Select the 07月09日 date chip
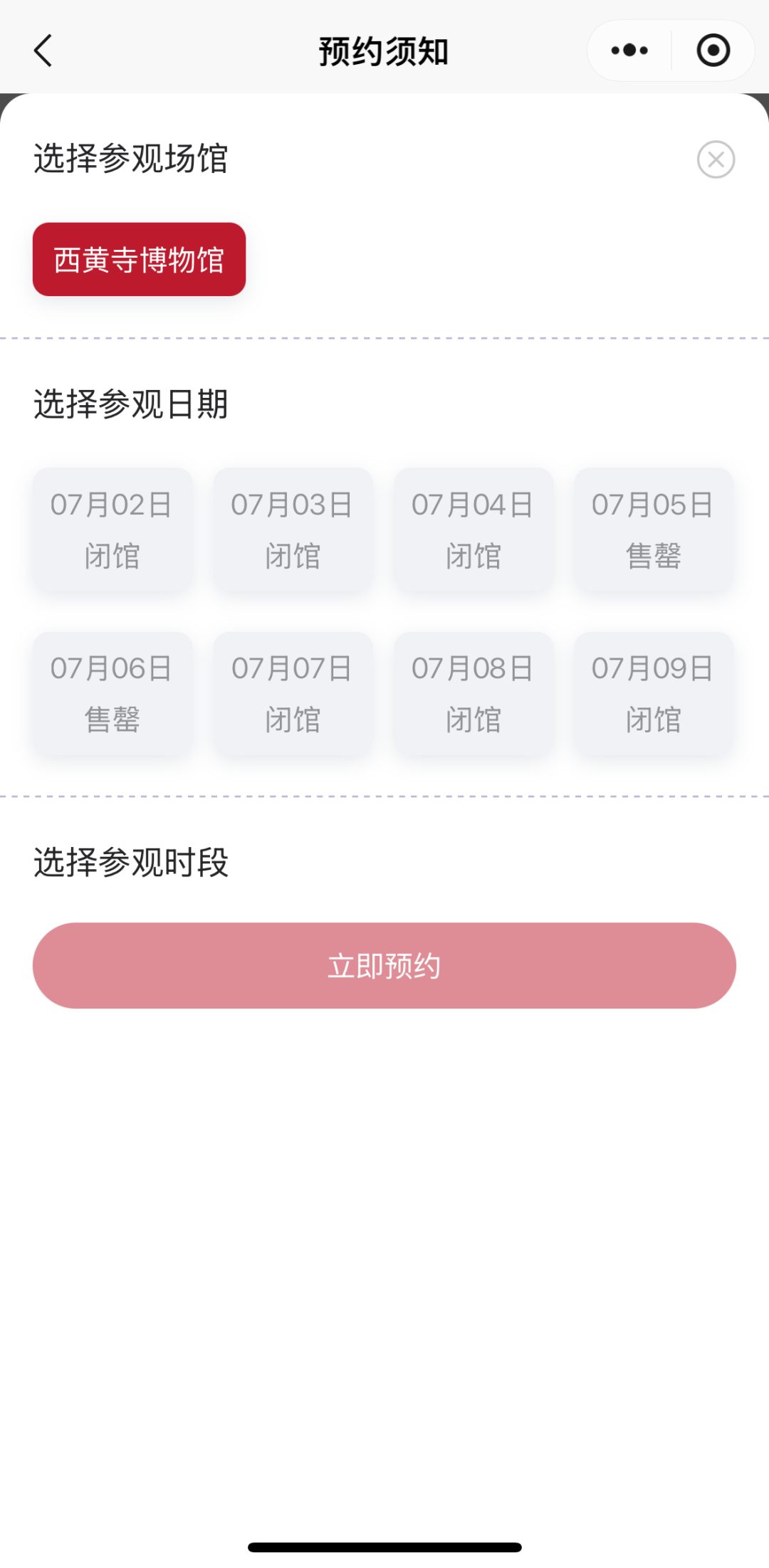769x1568 pixels. coord(654,694)
